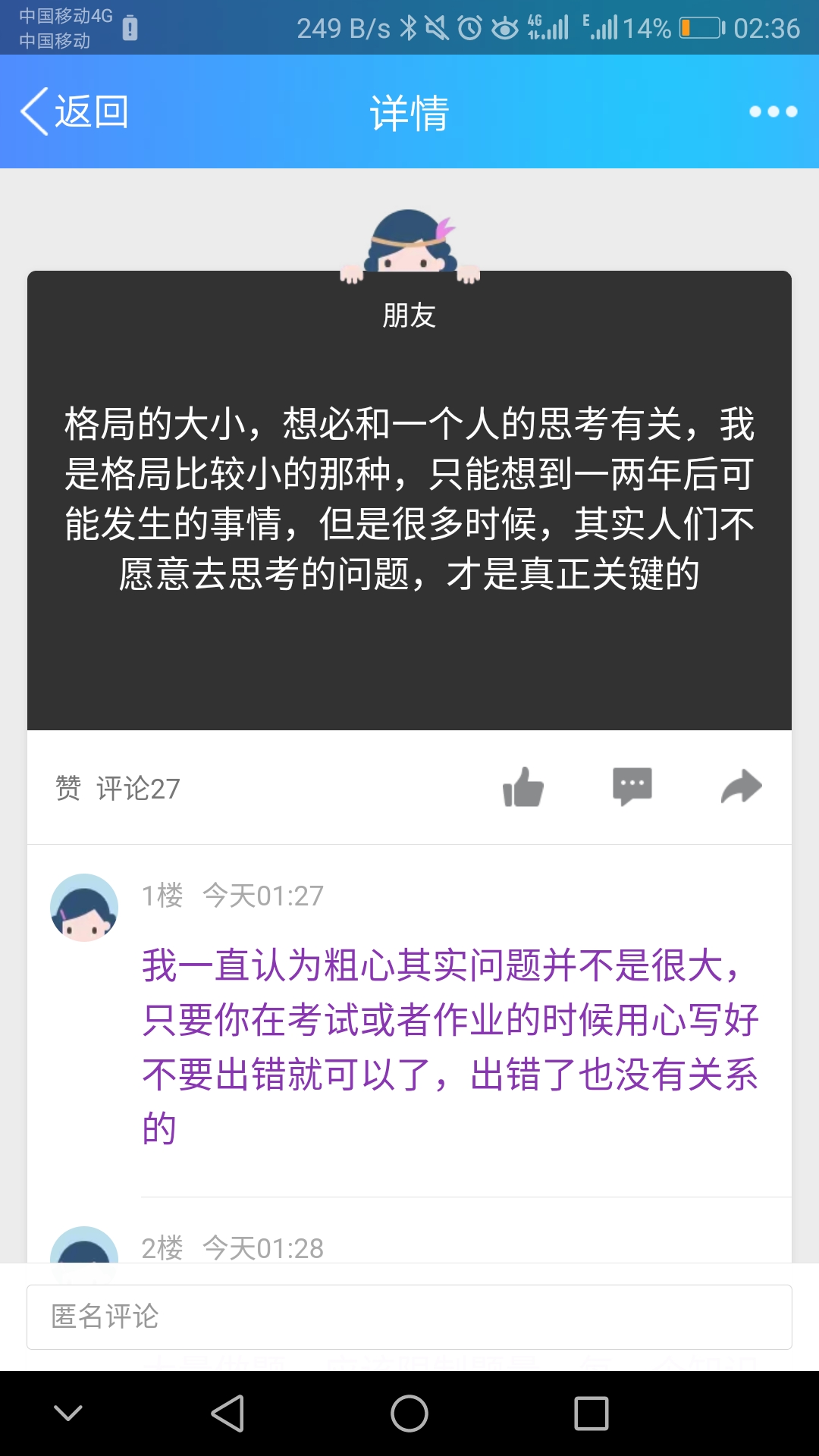Open the comment bubble icon
The width and height of the screenshot is (819, 1456).
point(632,787)
